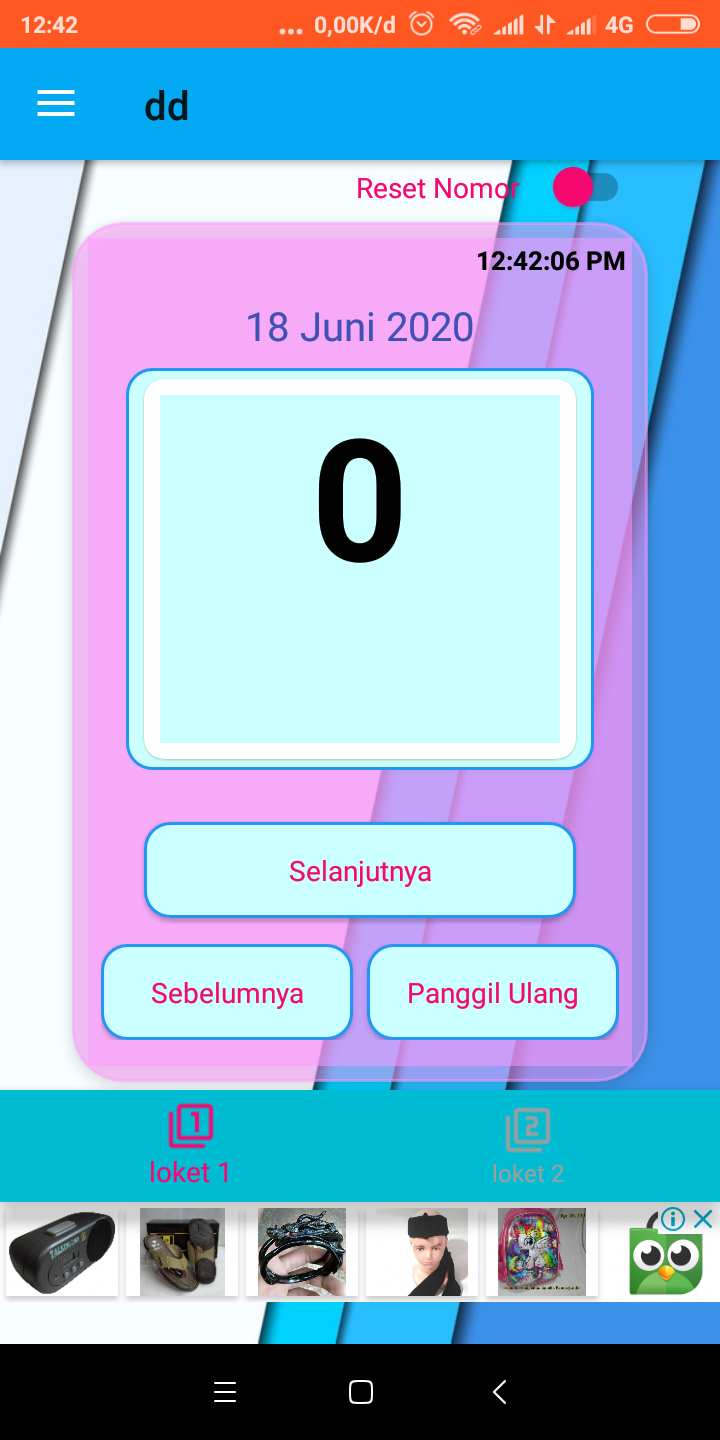720x1440 pixels.
Task: Go to the system home screen
Action: (361, 1392)
